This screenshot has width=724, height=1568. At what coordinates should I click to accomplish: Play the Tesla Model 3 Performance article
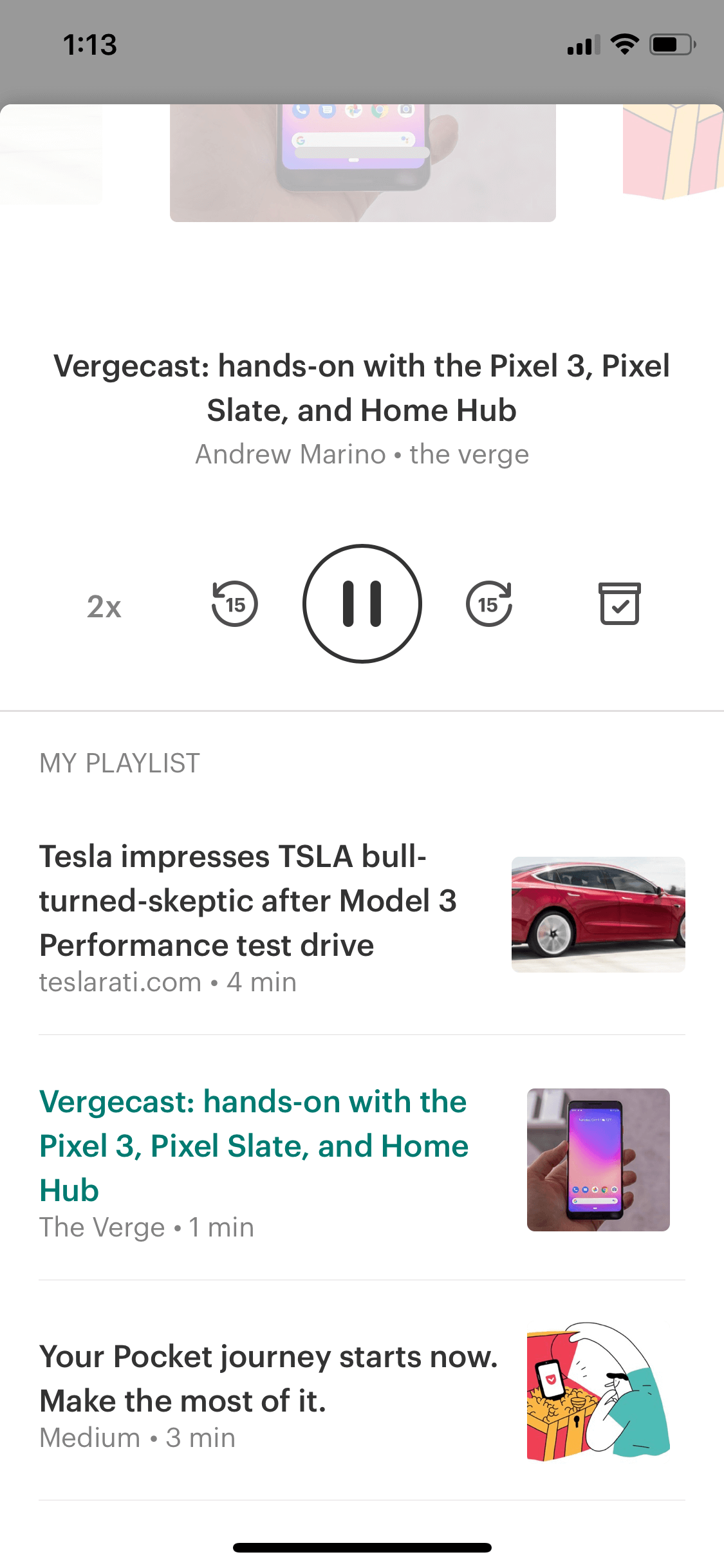coord(362,918)
